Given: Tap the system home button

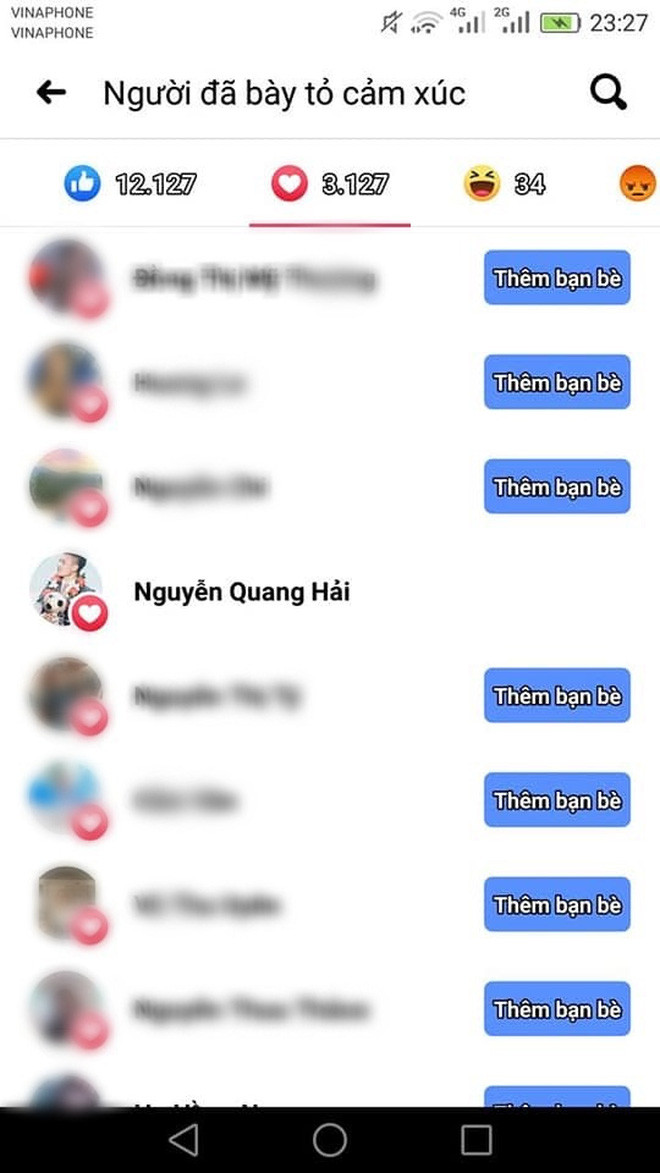Looking at the screenshot, I should [330, 1139].
